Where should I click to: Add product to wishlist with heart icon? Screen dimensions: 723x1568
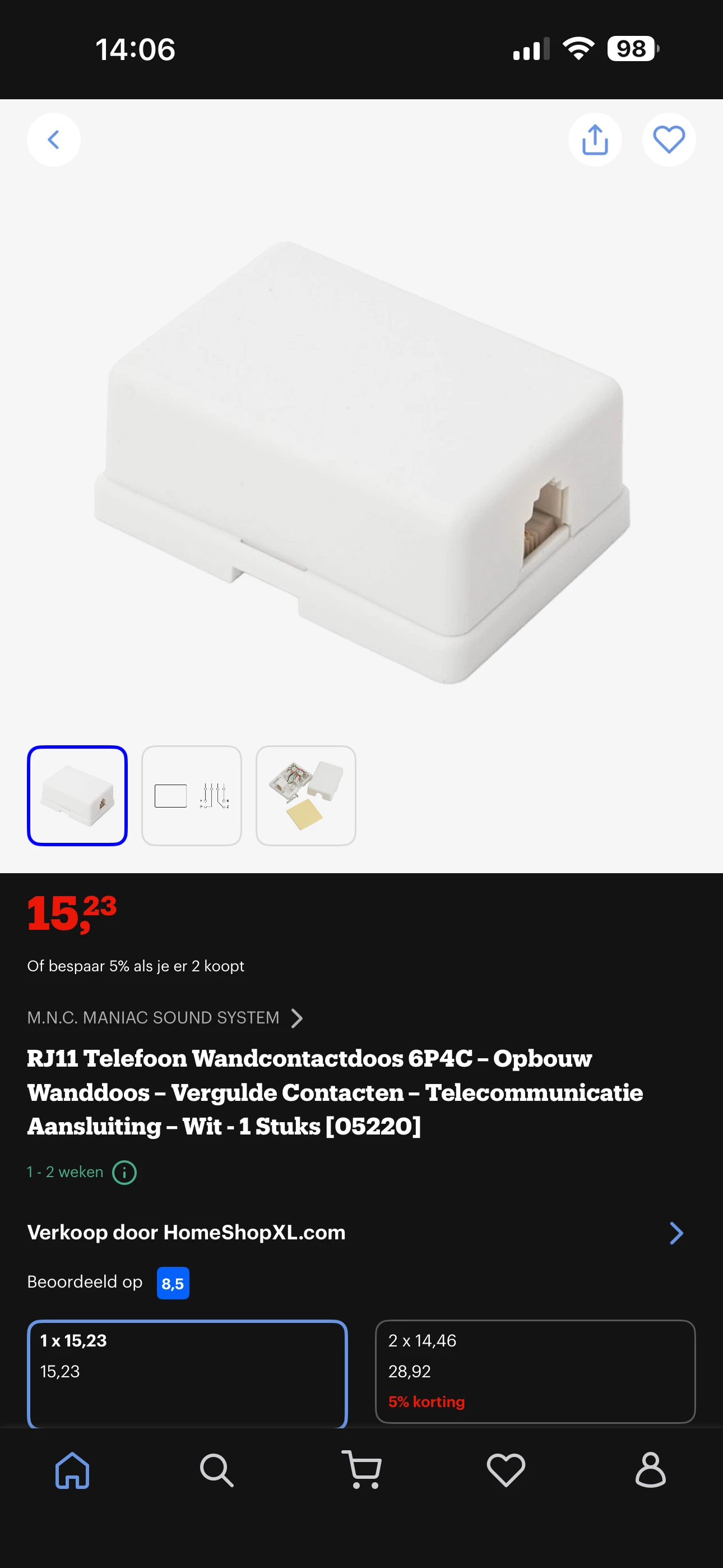(668, 140)
